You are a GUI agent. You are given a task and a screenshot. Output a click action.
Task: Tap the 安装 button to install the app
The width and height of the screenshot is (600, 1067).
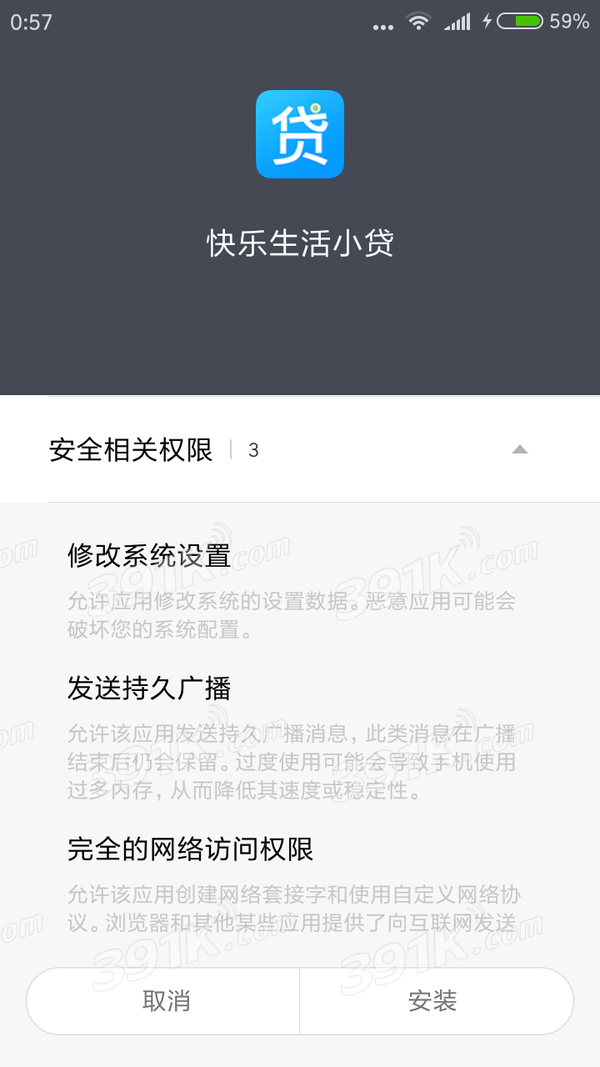pyautogui.click(x=434, y=1001)
